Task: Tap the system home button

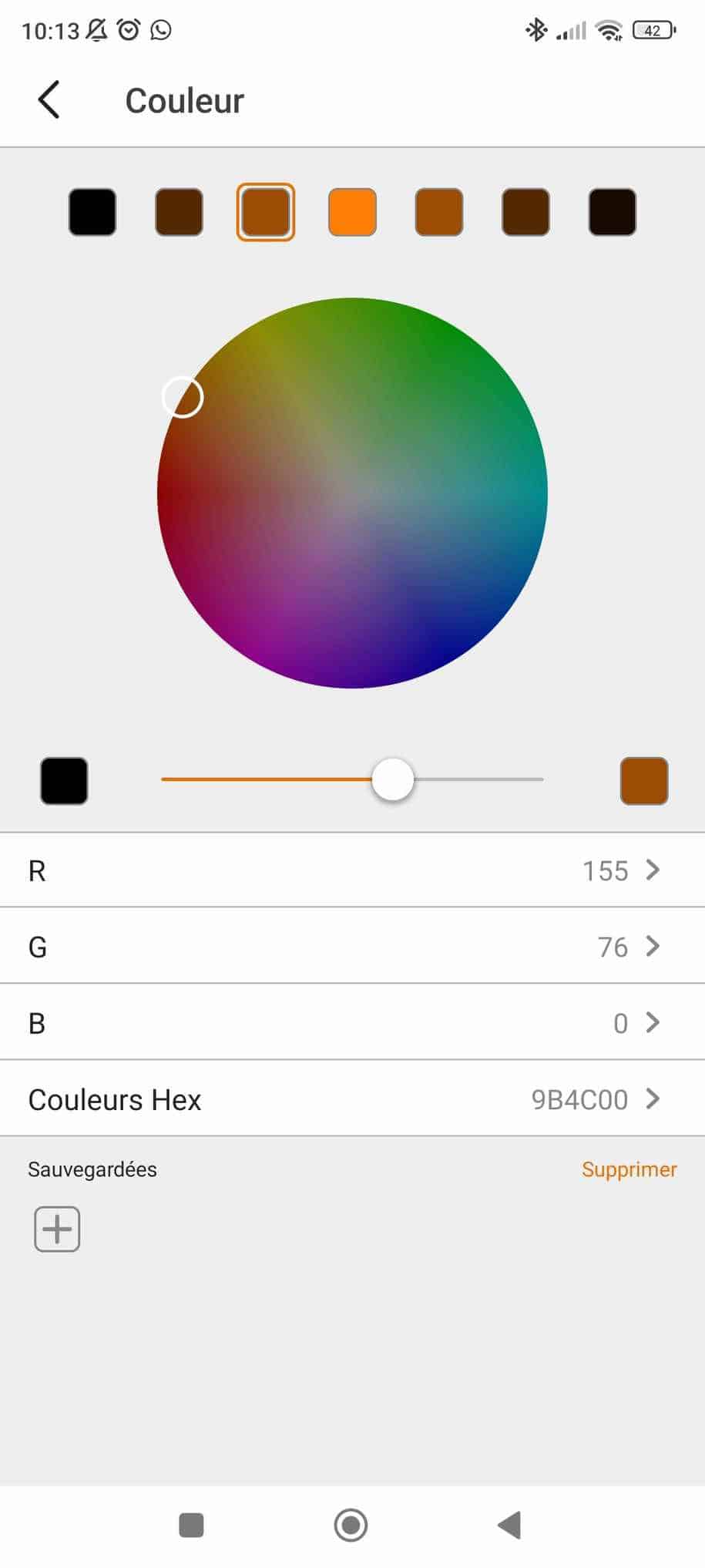Action: coord(351,1524)
